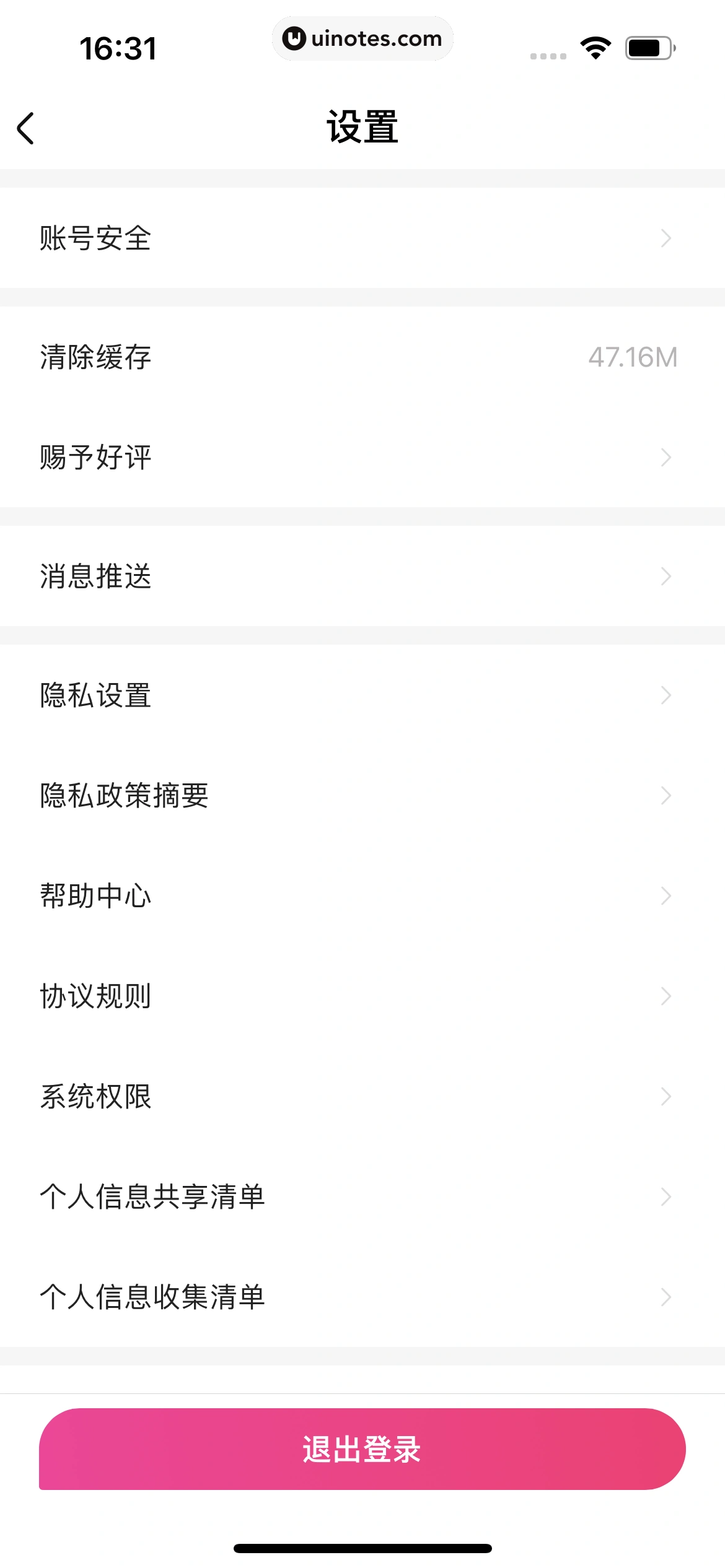View 个人信息共享清单
The image size is (725, 1568).
click(362, 1196)
